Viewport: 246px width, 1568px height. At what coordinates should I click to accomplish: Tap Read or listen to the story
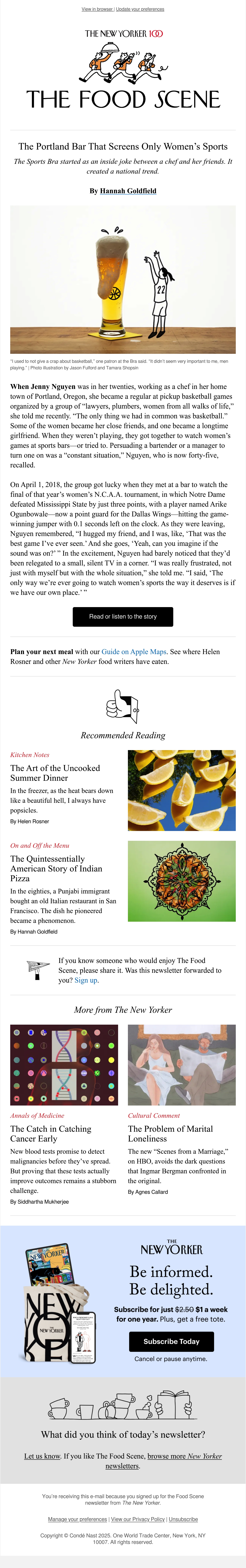(x=123, y=617)
